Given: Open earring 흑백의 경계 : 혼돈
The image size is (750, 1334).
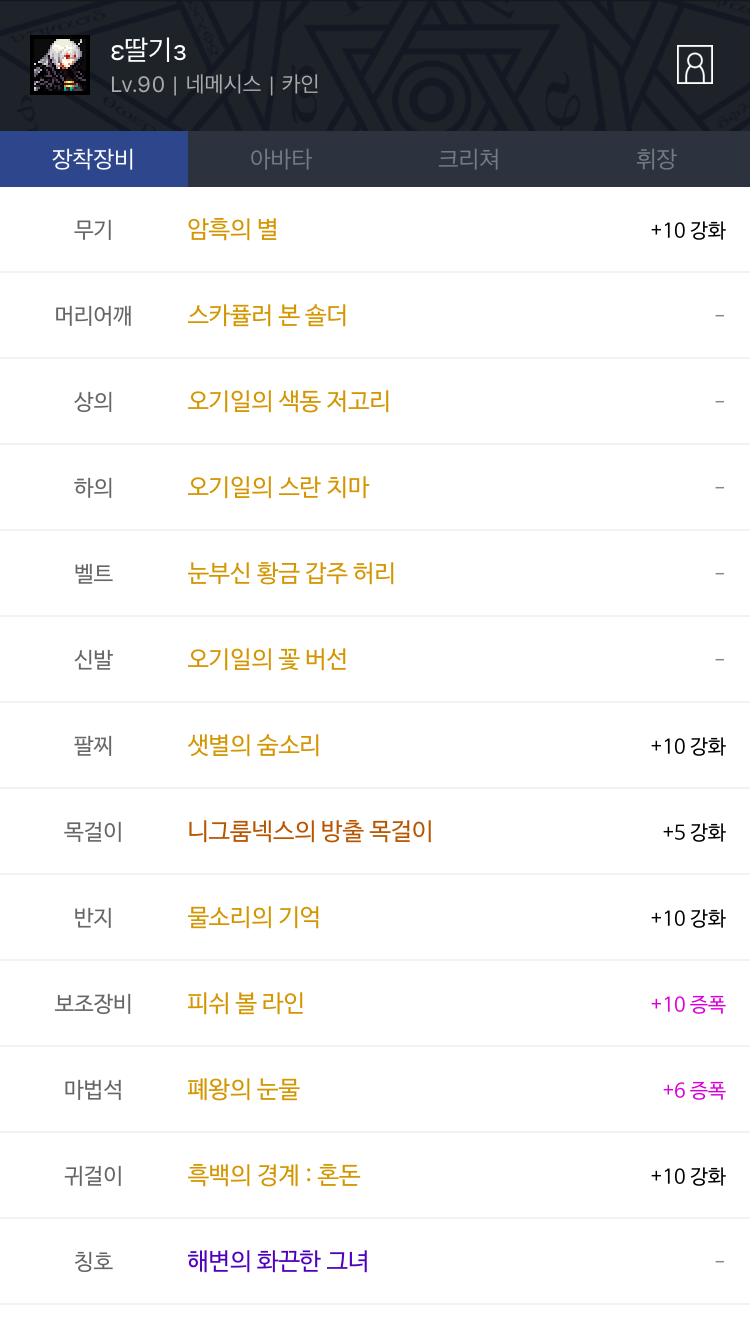Looking at the screenshot, I should [x=375, y=1176].
